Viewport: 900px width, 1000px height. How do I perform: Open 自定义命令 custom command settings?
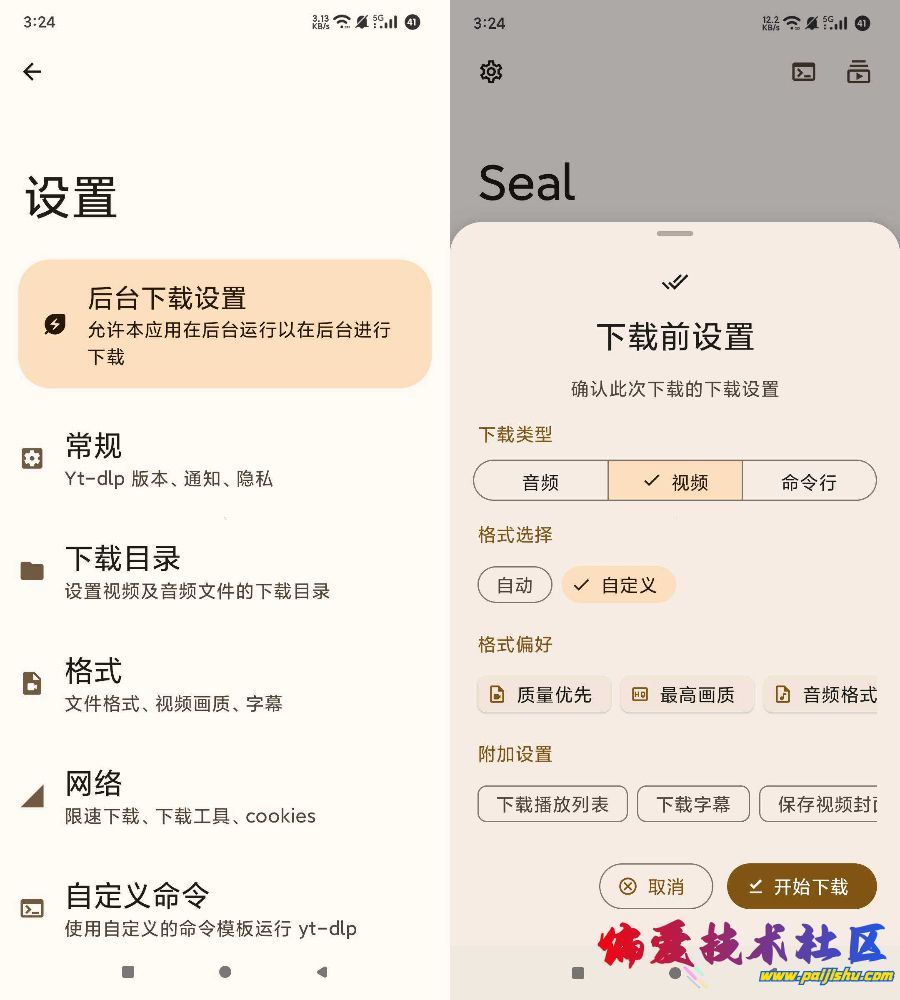(x=225, y=909)
